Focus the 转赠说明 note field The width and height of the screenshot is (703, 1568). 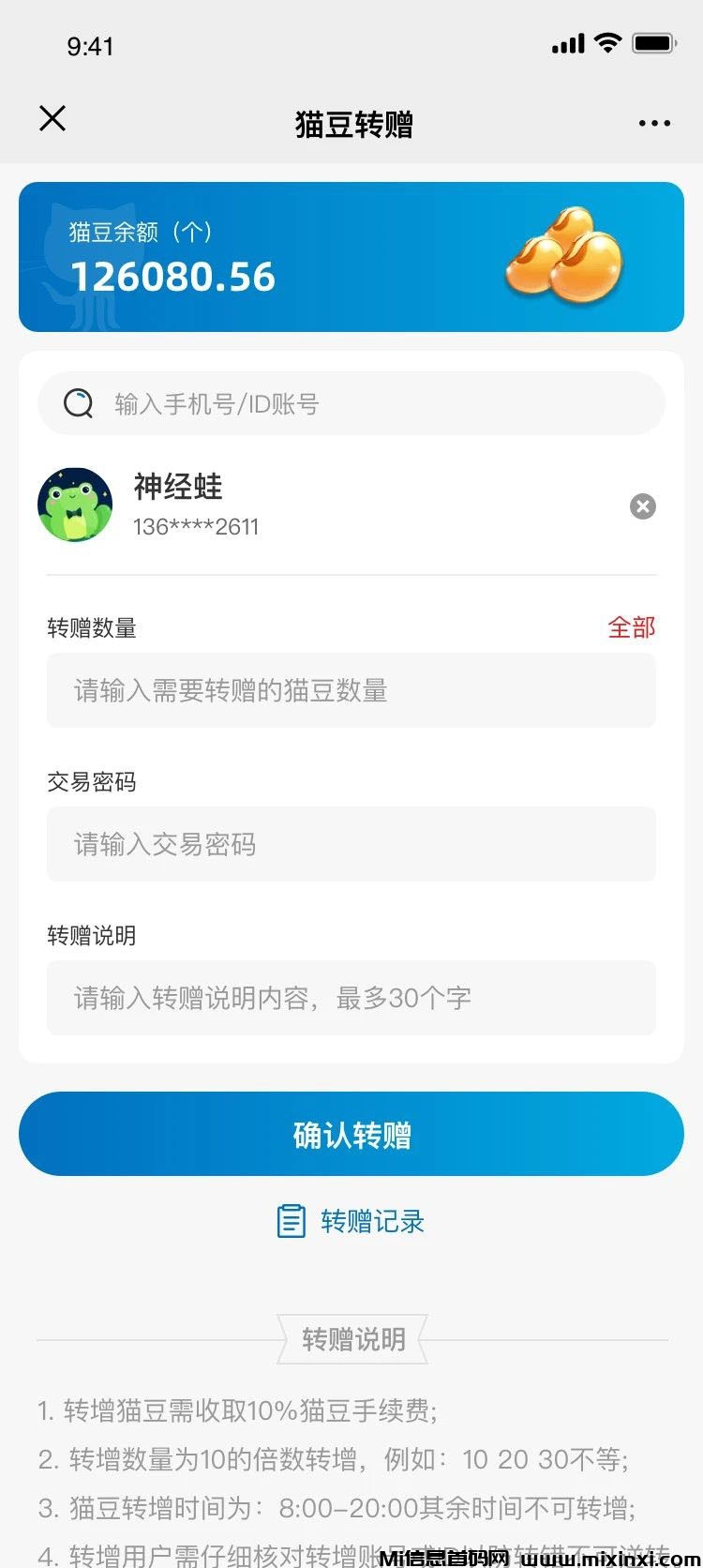tap(351, 998)
